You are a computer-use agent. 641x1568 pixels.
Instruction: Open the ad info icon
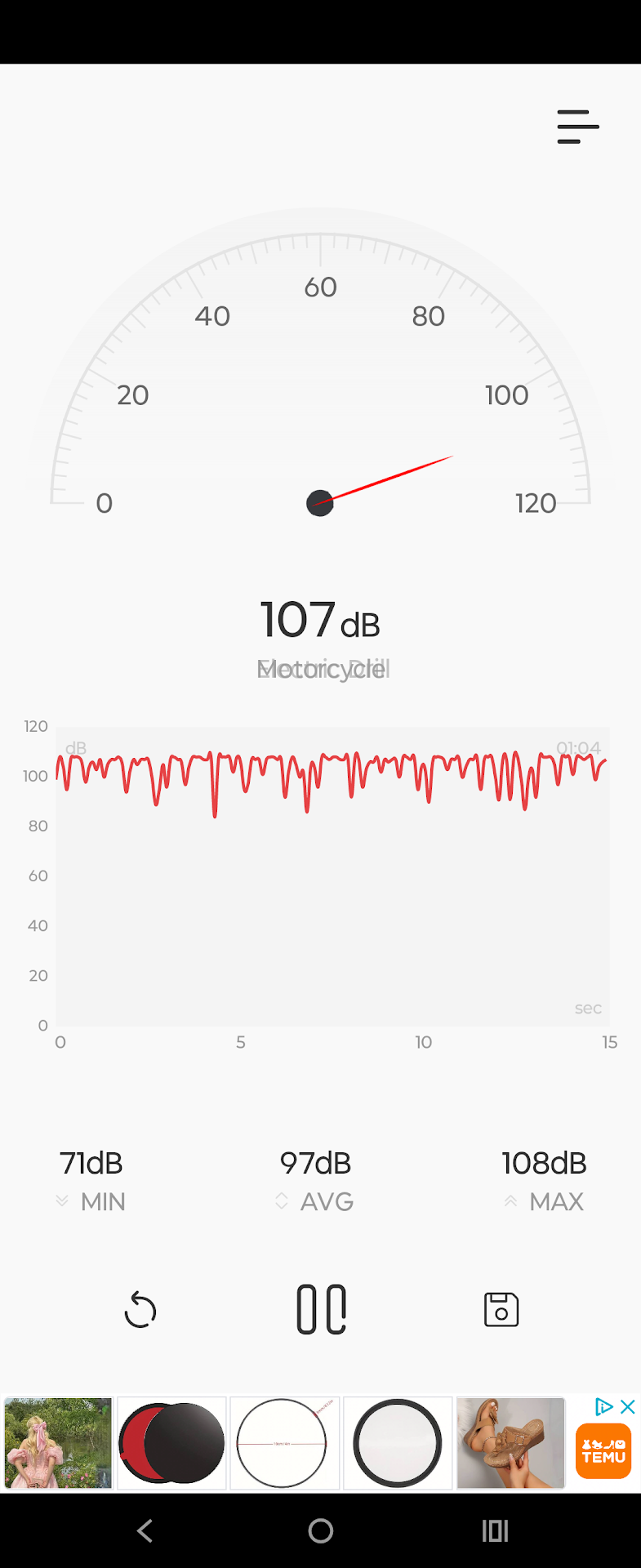pos(603,1406)
